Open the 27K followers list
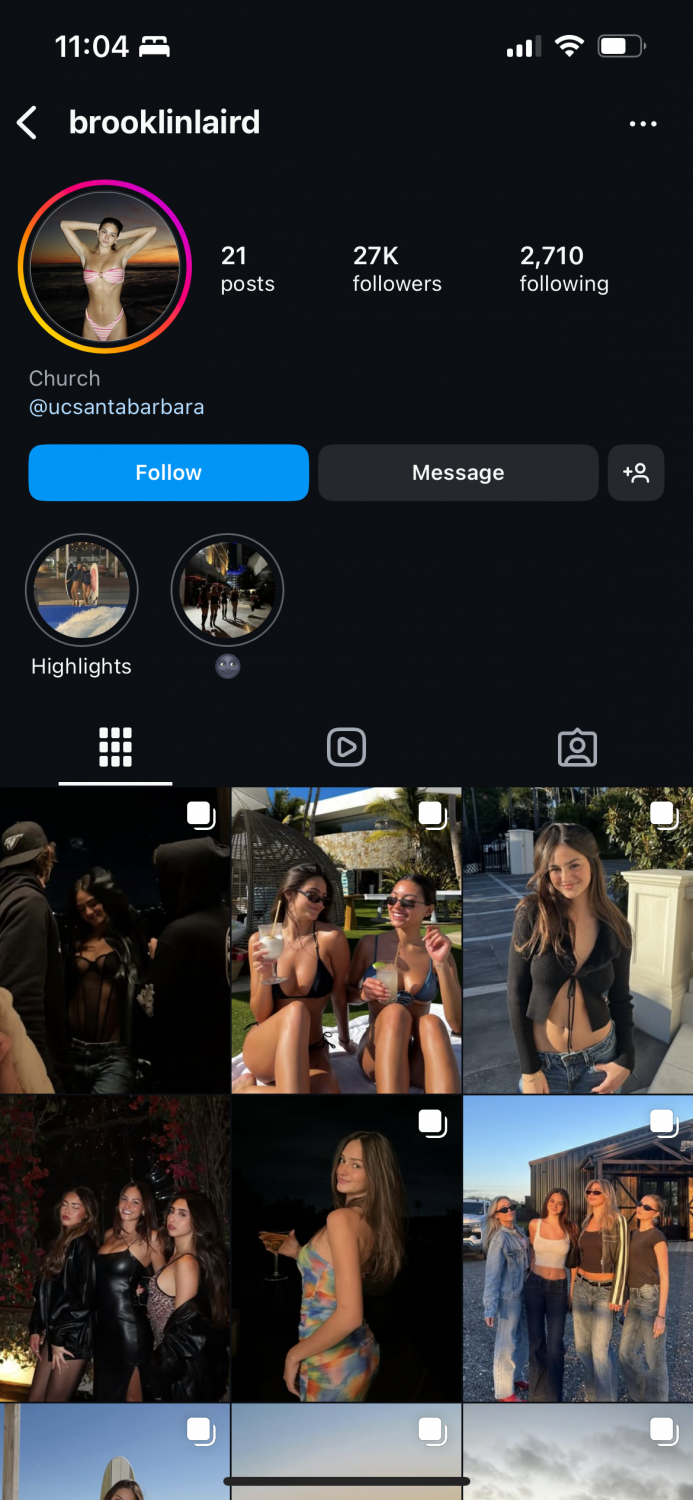Image resolution: width=693 pixels, height=1500 pixels. tap(396, 269)
